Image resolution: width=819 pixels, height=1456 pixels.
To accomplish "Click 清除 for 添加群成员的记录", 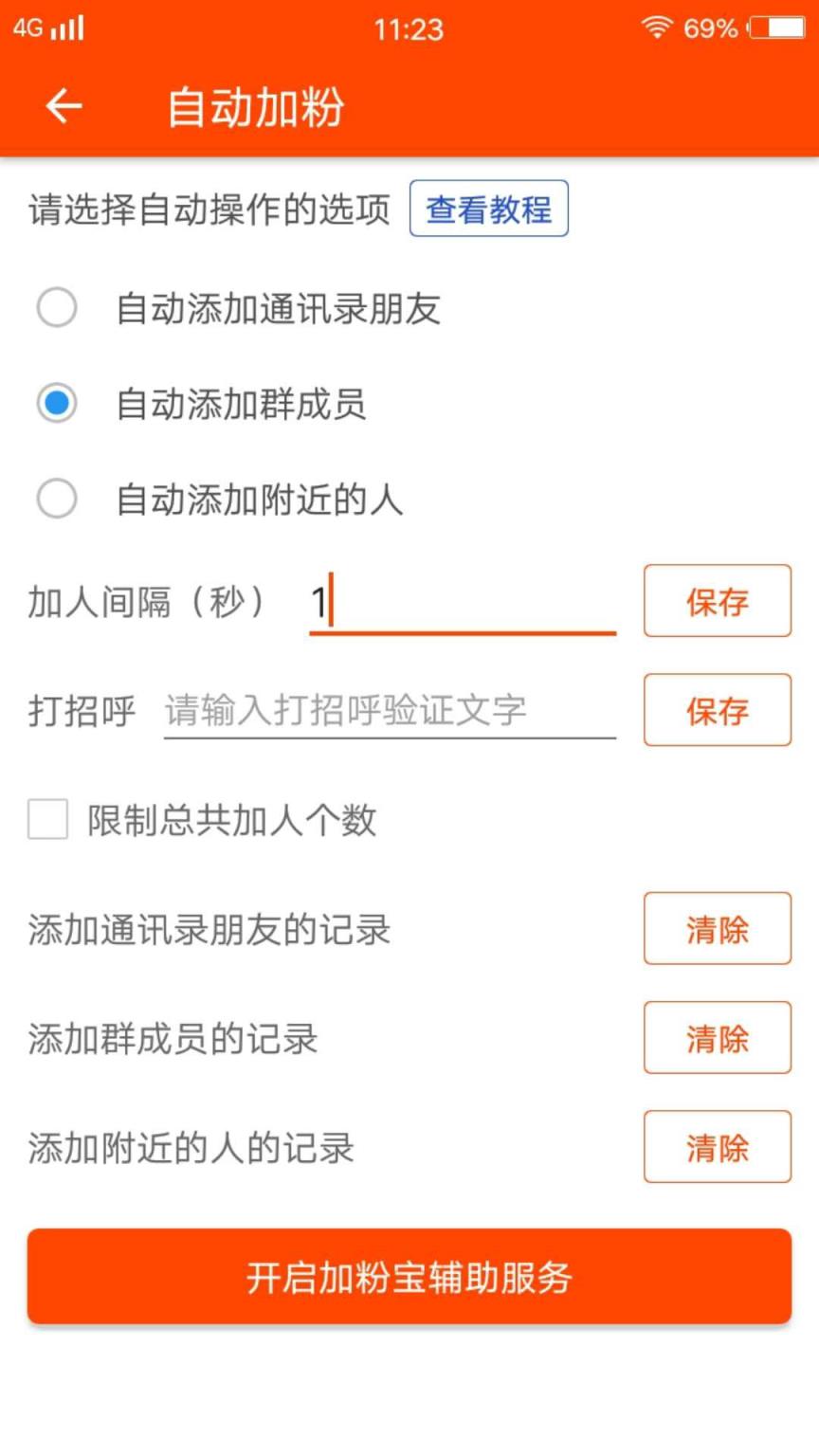I will tap(718, 1038).
